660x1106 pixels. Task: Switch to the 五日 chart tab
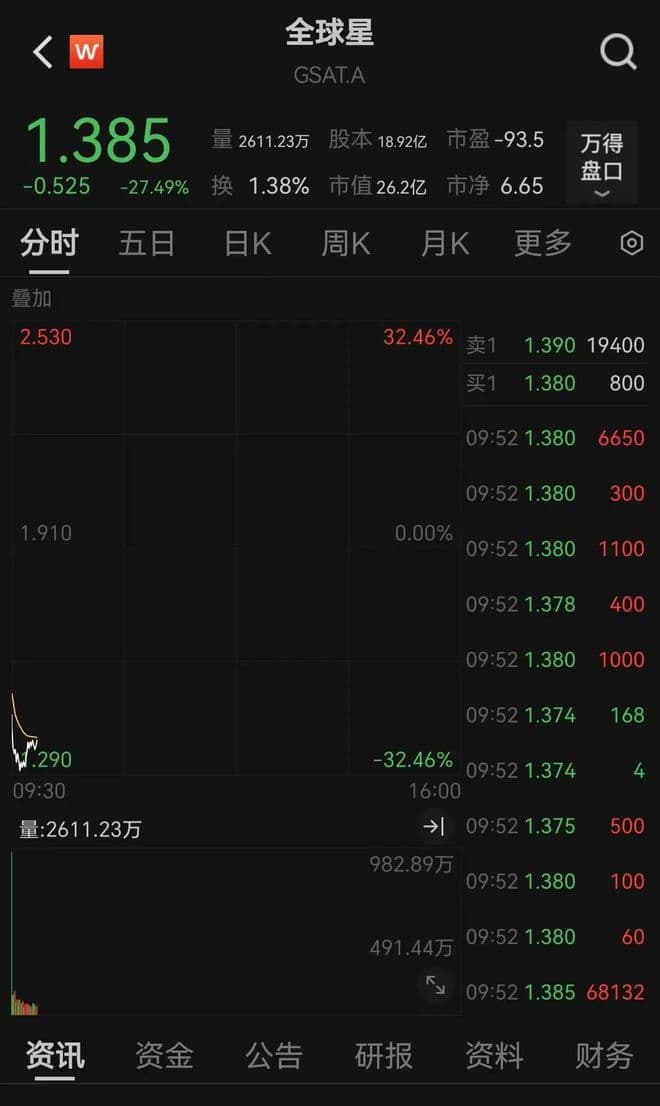(147, 243)
